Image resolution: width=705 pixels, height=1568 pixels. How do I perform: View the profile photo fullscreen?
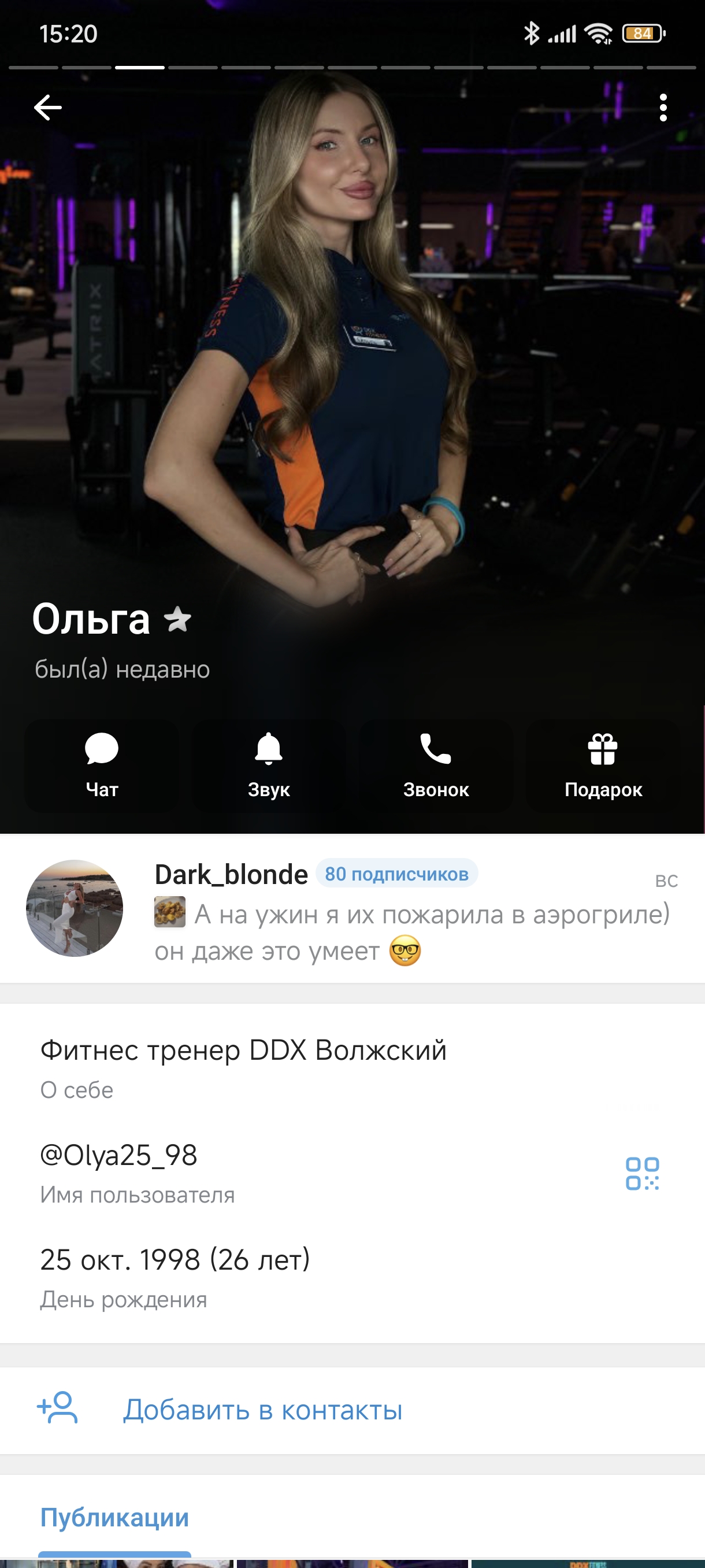point(352,365)
